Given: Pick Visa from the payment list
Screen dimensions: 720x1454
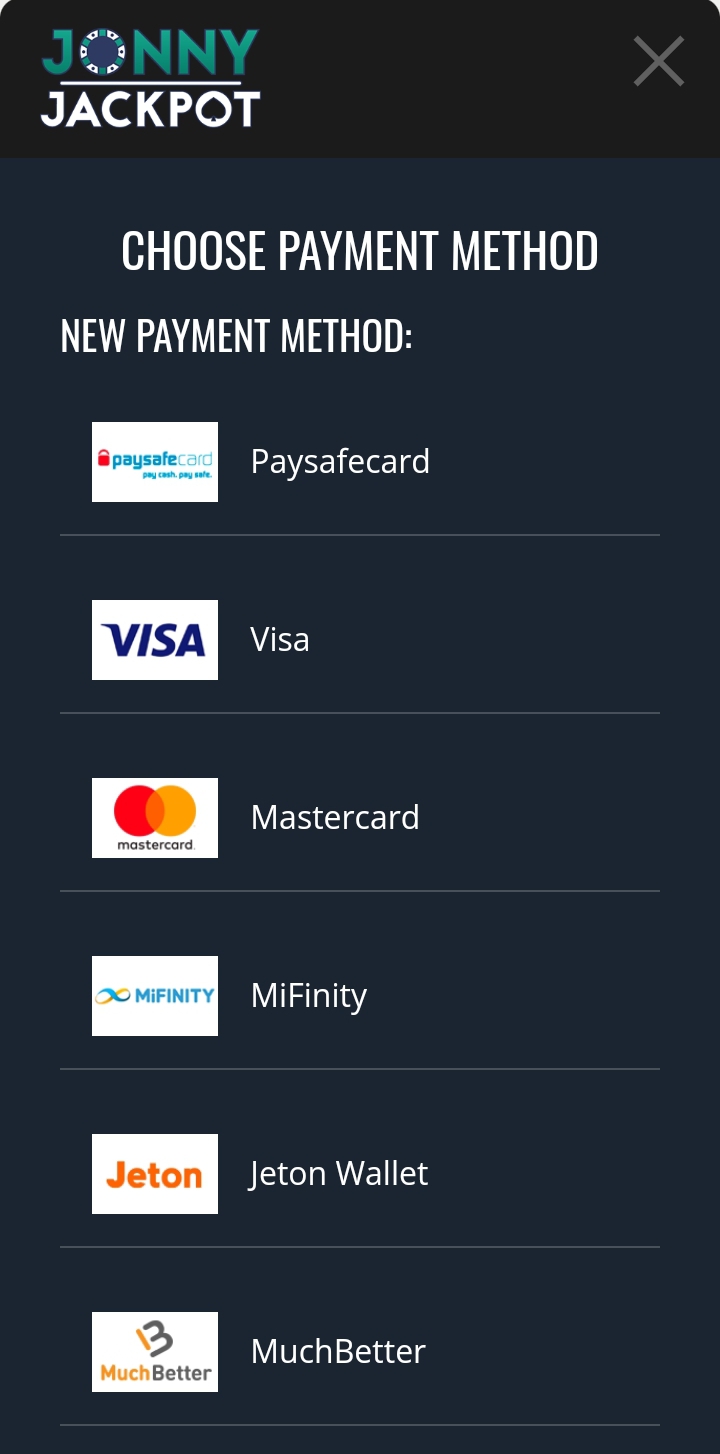Looking at the screenshot, I should pos(280,639).
